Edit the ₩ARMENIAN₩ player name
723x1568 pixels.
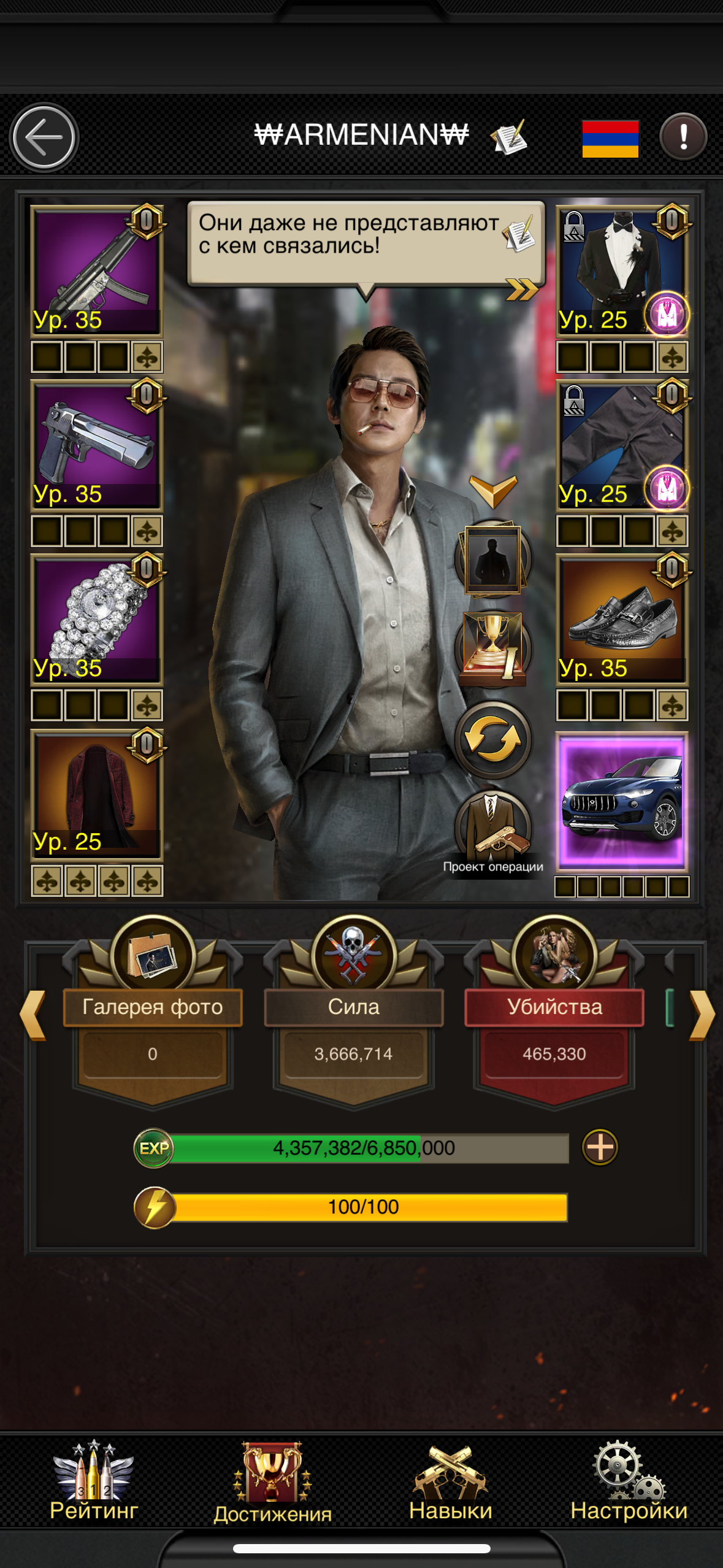tap(509, 137)
